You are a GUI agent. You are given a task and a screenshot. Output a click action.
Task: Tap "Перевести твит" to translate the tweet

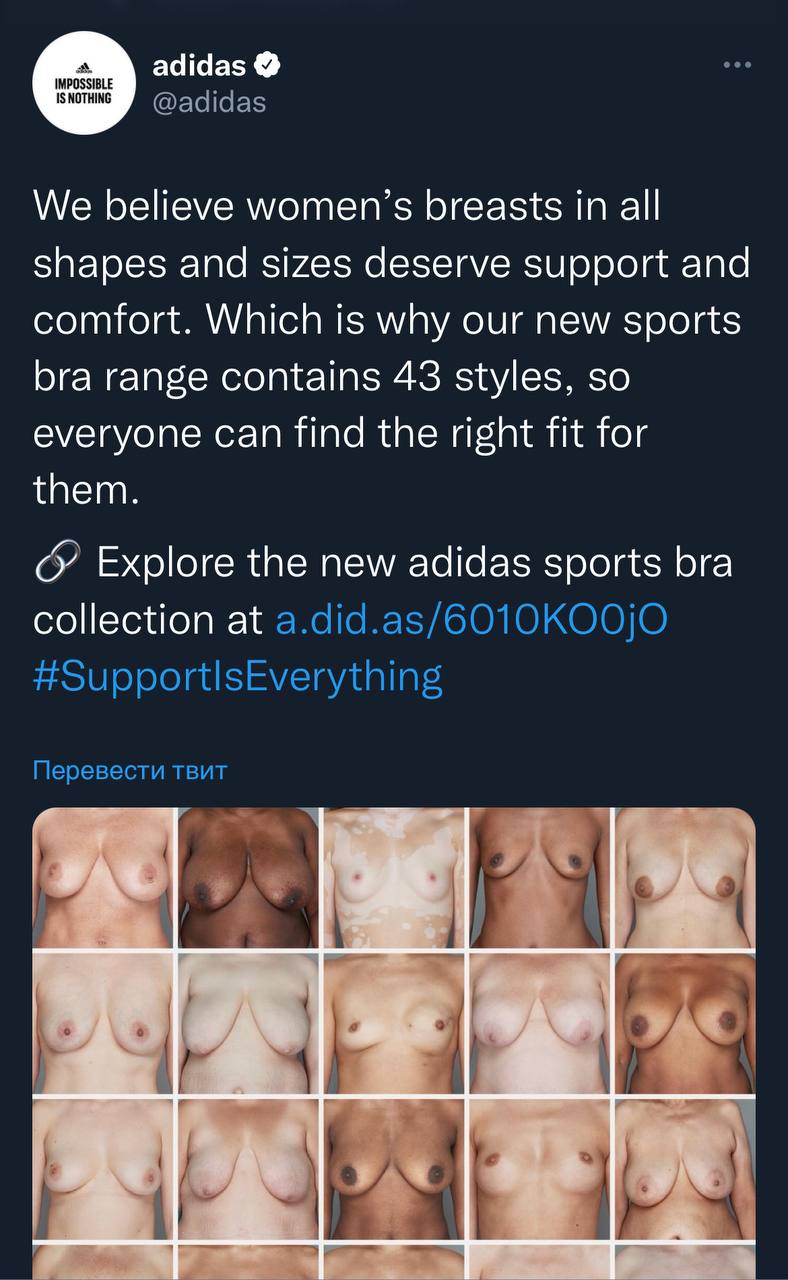(130, 771)
